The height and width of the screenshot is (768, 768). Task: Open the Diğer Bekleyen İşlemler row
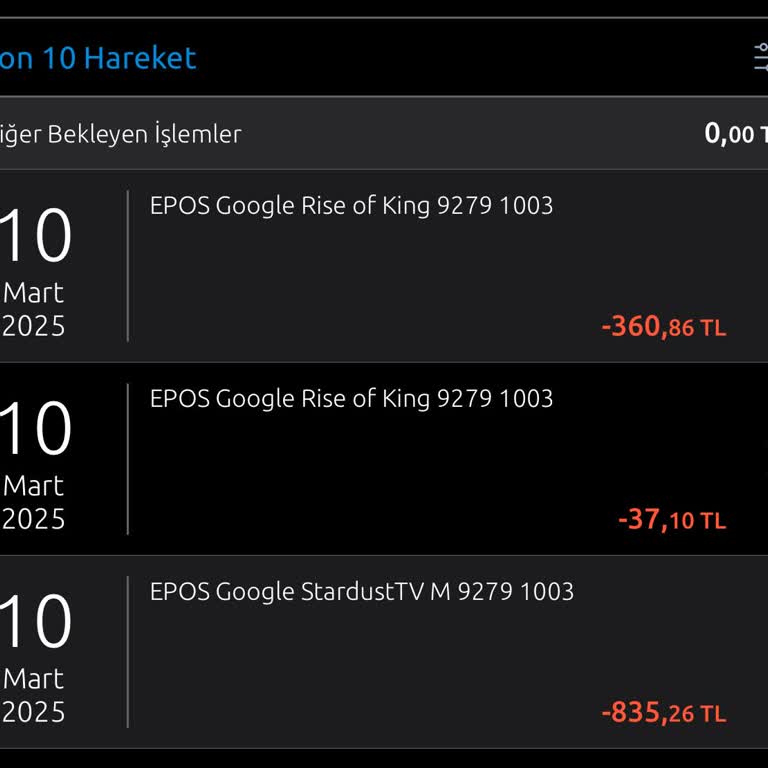click(x=384, y=134)
